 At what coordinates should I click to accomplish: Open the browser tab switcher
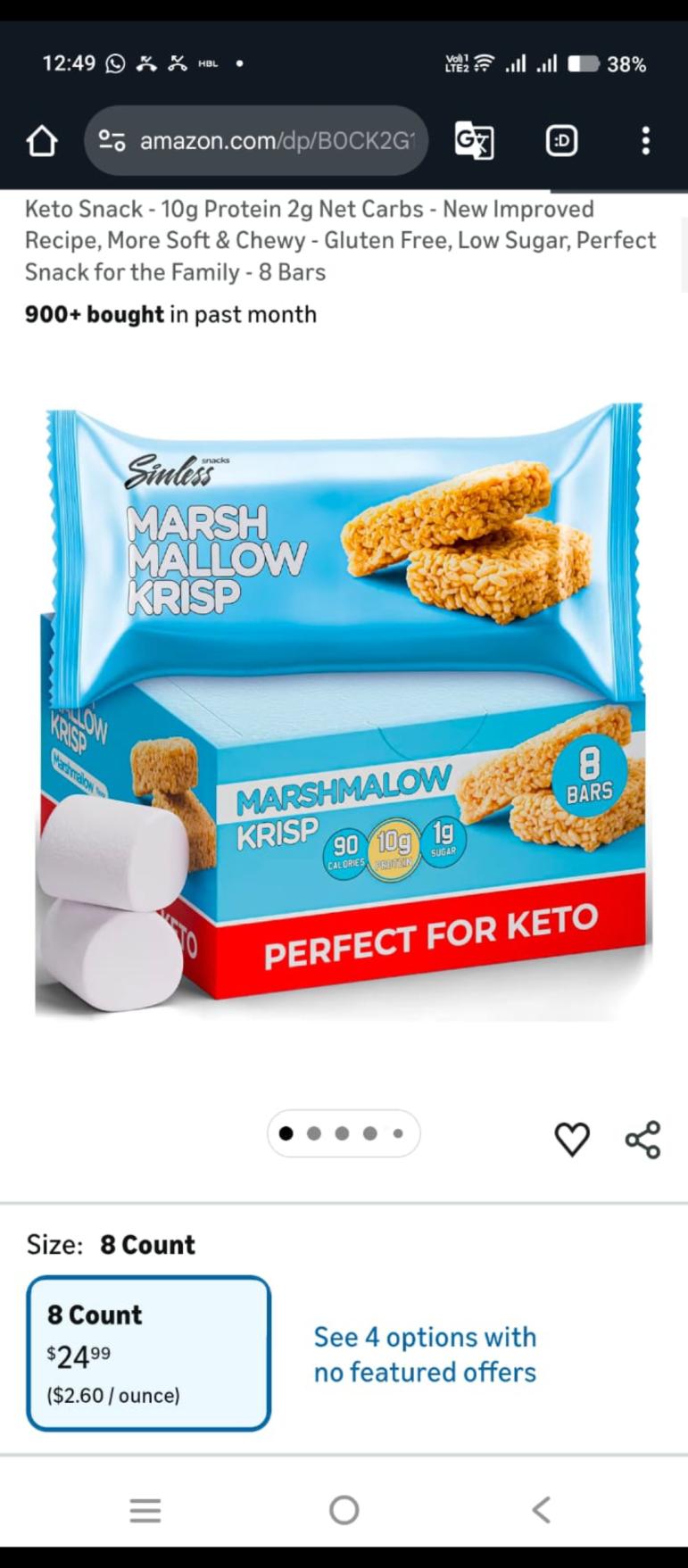[561, 141]
